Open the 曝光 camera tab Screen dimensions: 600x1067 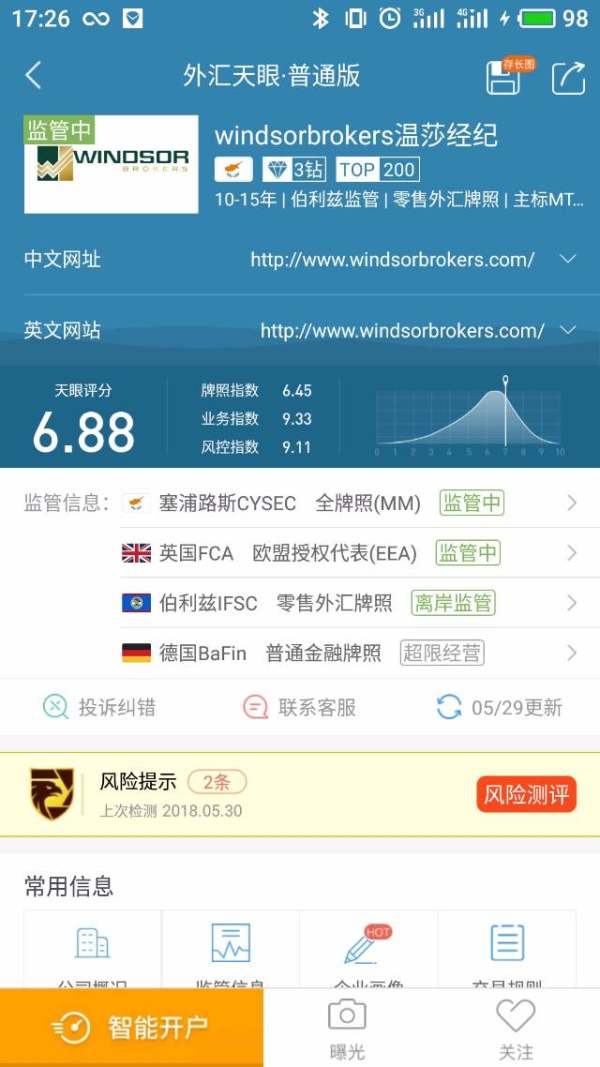tap(347, 1028)
